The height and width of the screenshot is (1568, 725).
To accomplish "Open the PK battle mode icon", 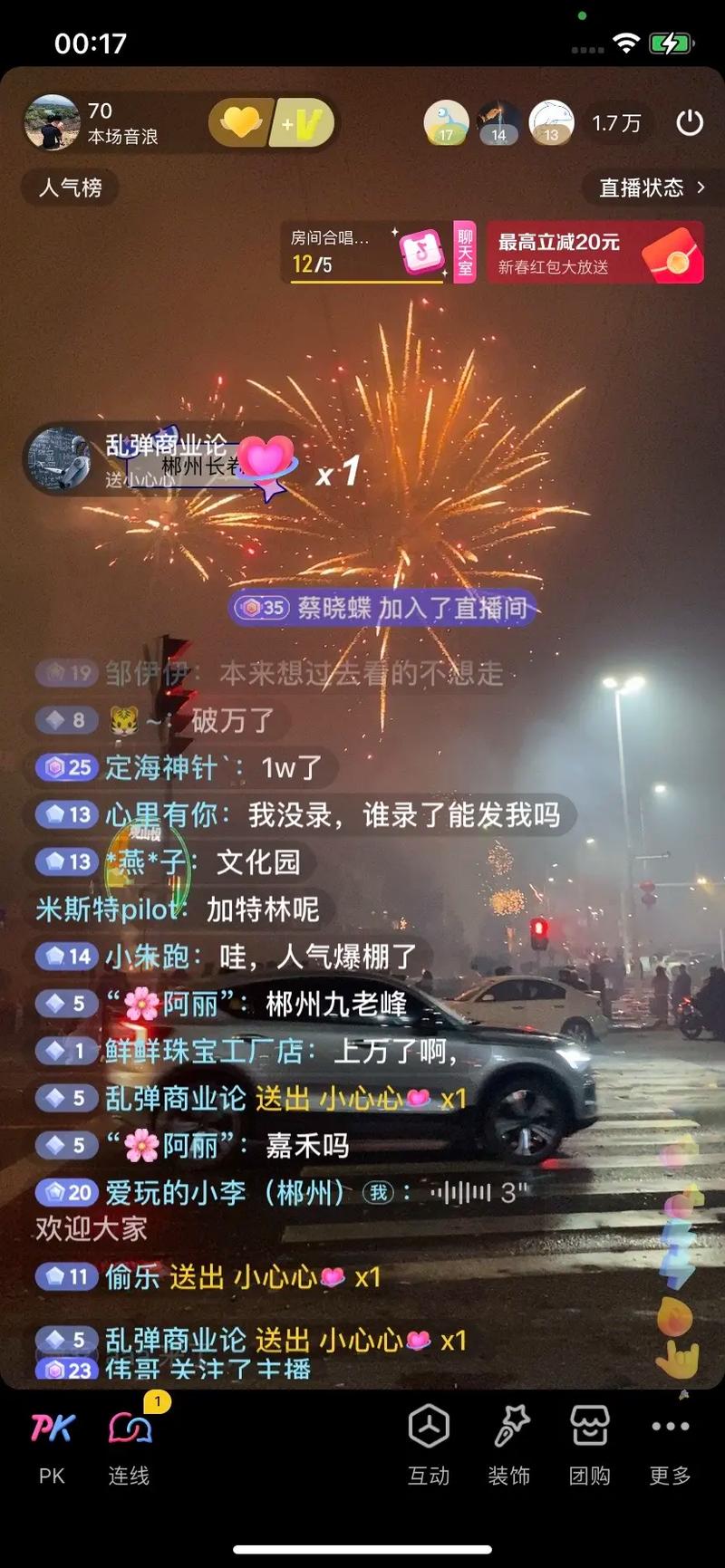I will point(52,1425).
